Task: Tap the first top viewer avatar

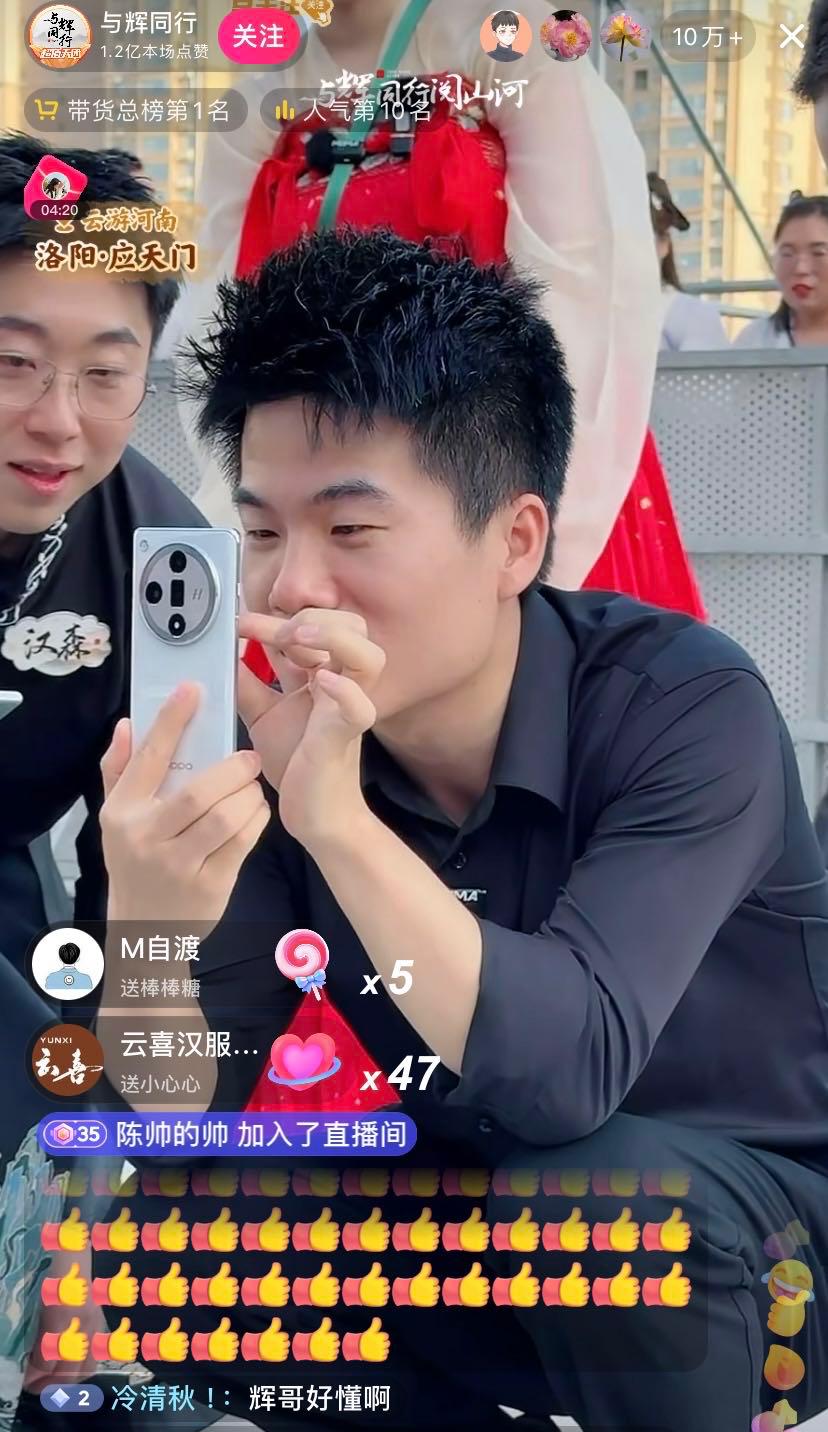Action: tap(506, 37)
